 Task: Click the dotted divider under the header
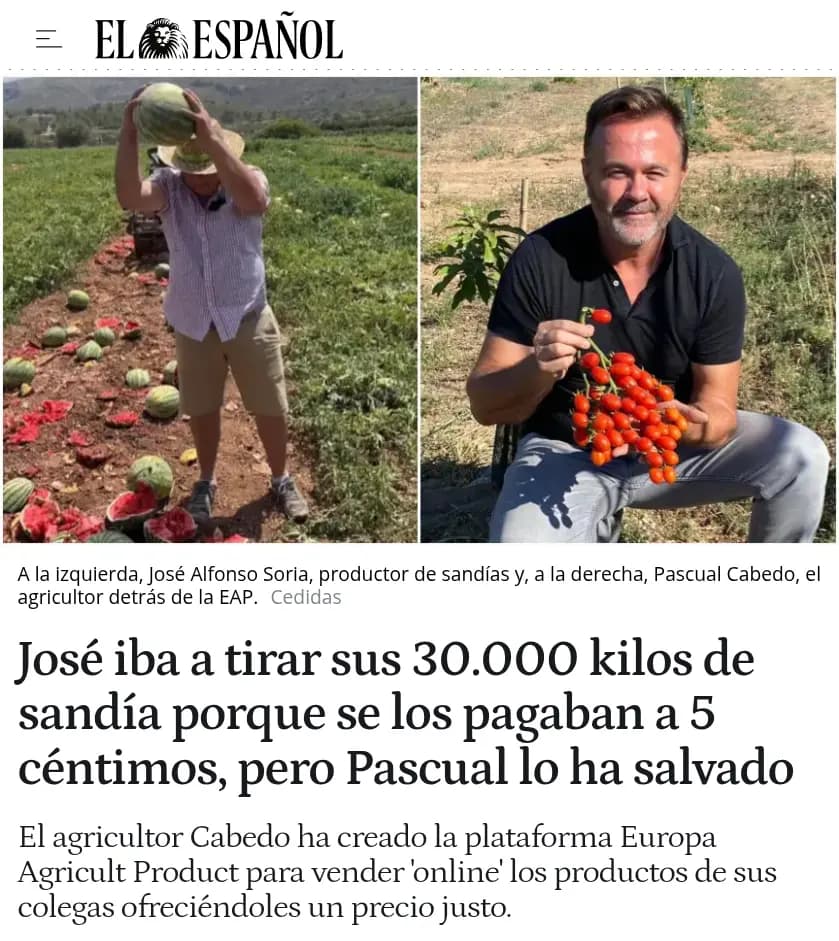pos(419,69)
